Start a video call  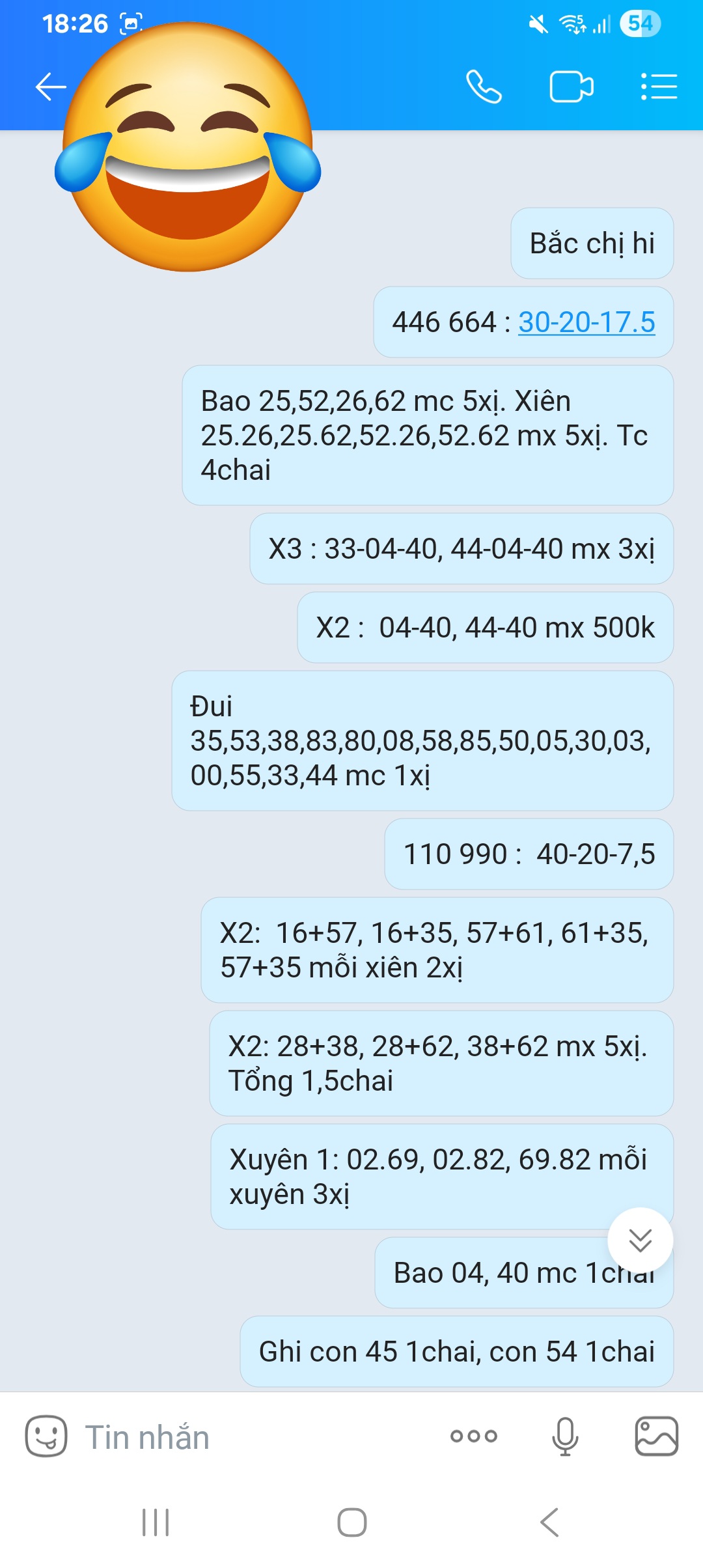coord(571,87)
